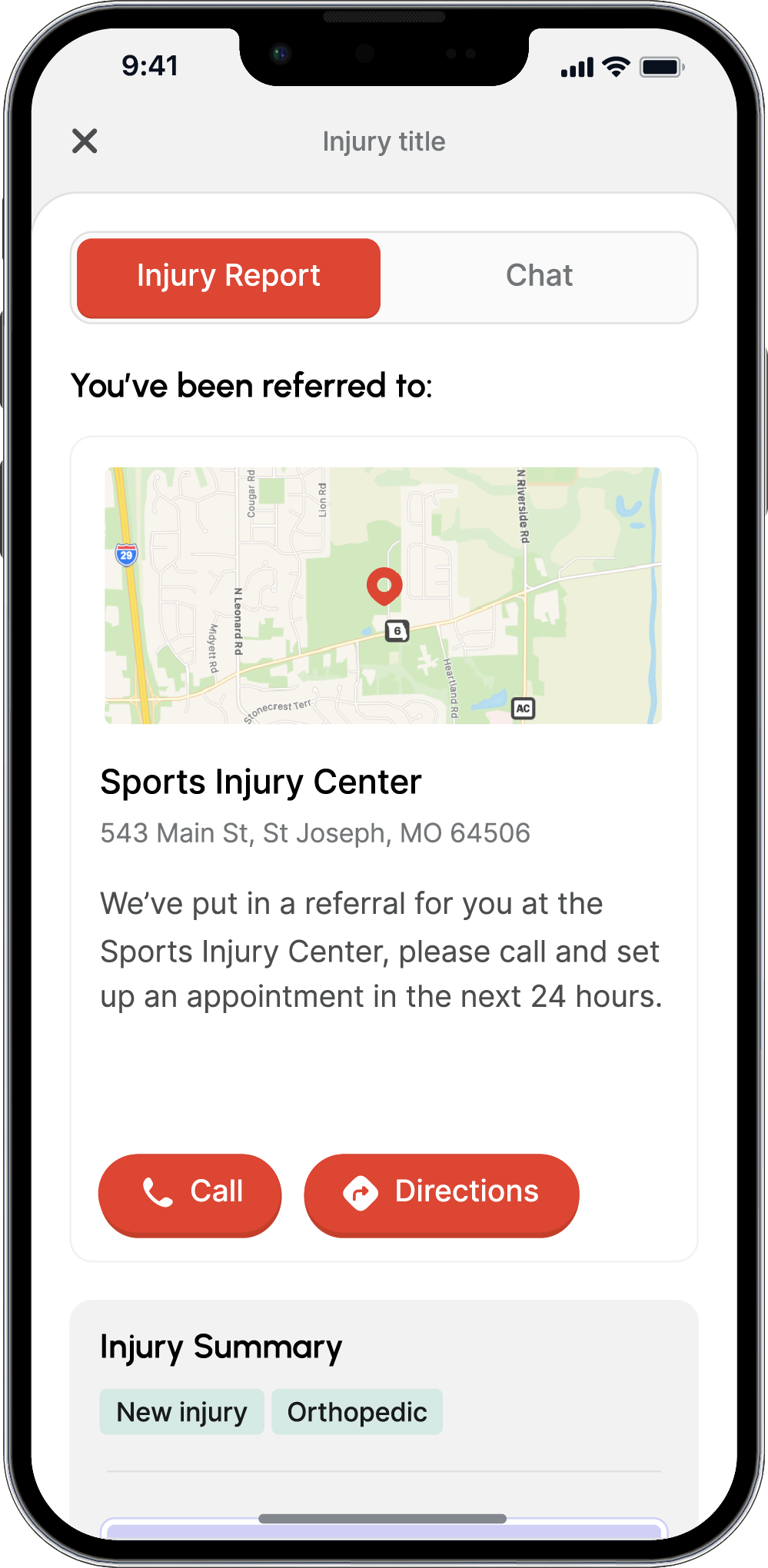Tap the AC route shield on the map
Screen dimensions: 768x1568
pos(524,708)
